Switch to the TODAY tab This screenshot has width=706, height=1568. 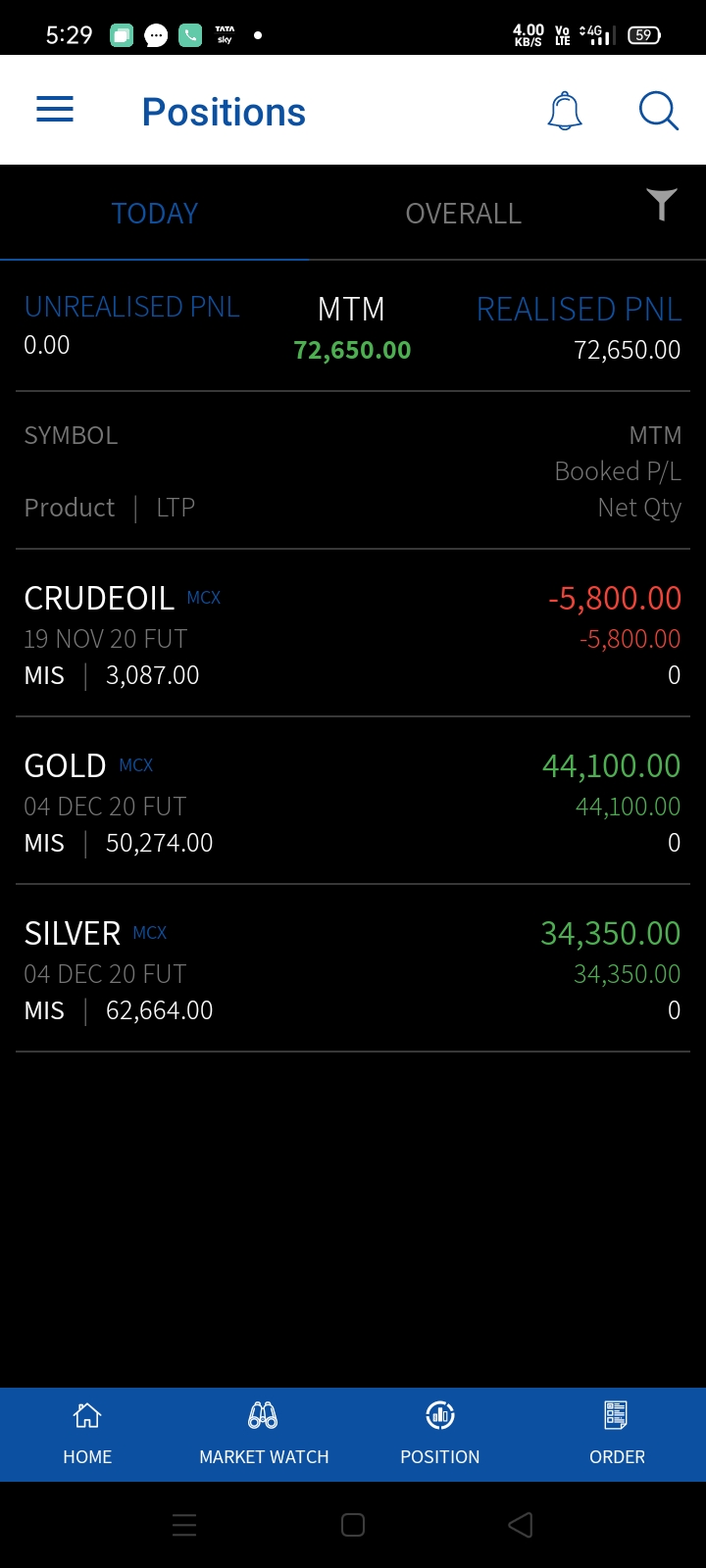click(x=155, y=214)
